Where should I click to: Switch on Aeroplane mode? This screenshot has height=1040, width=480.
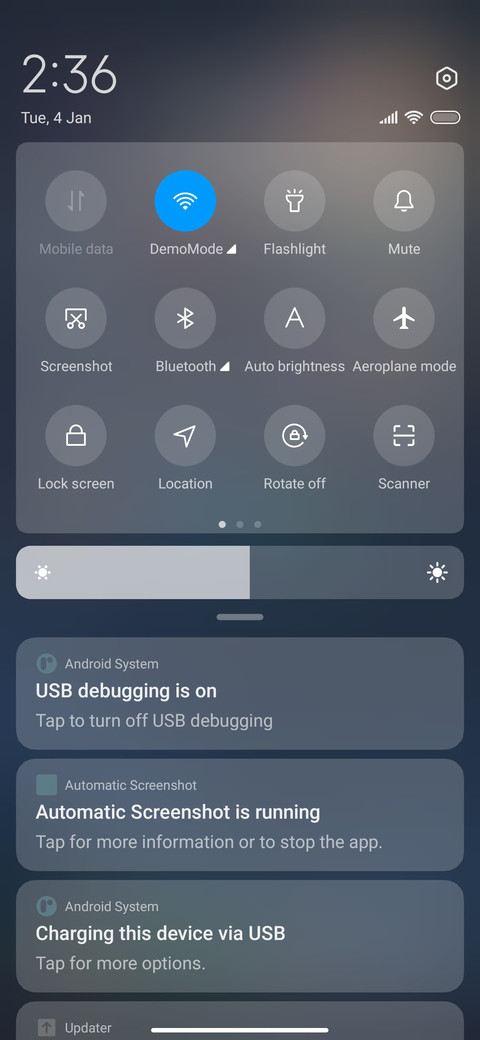[404, 318]
